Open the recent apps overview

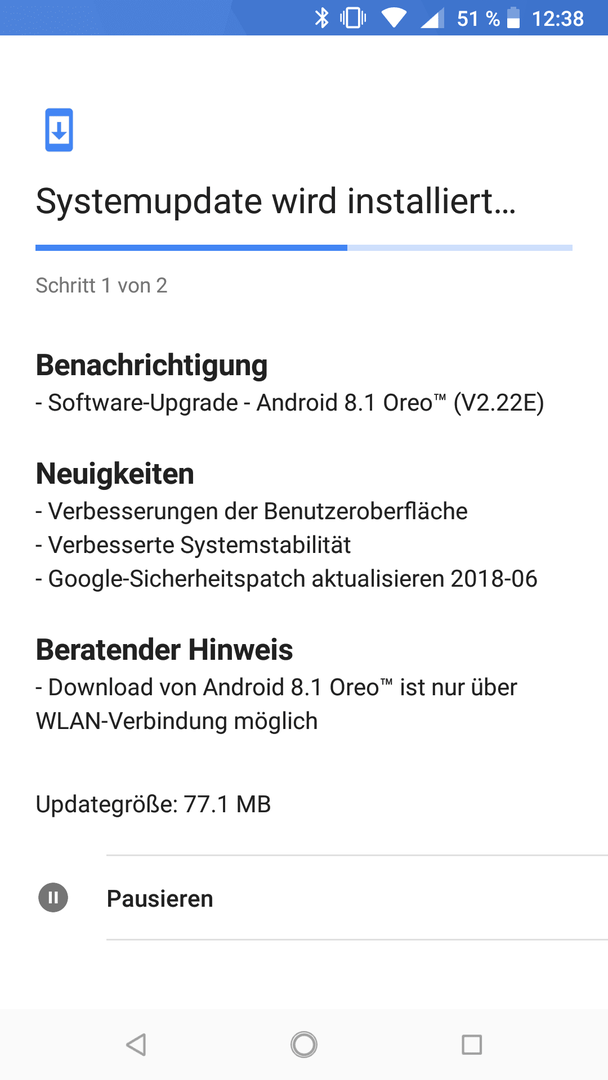tap(472, 1045)
